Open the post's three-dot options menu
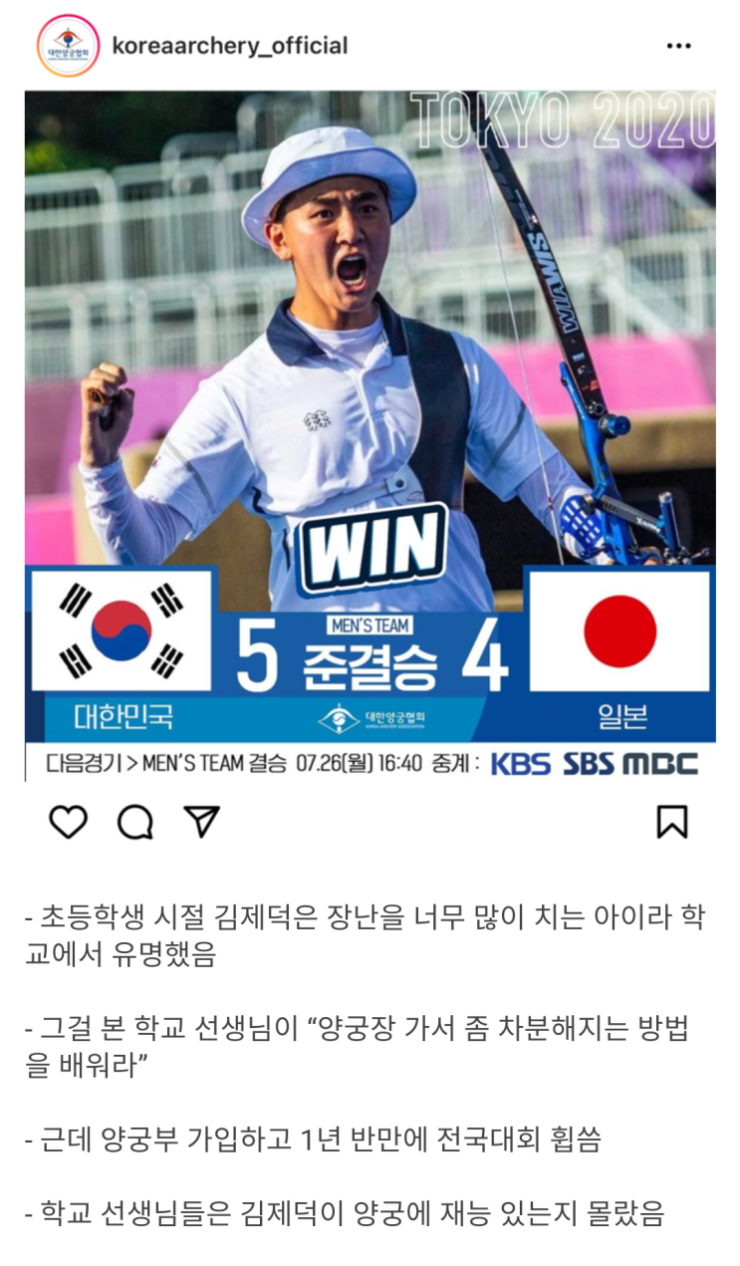This screenshot has height=1266, width=740. 679,46
